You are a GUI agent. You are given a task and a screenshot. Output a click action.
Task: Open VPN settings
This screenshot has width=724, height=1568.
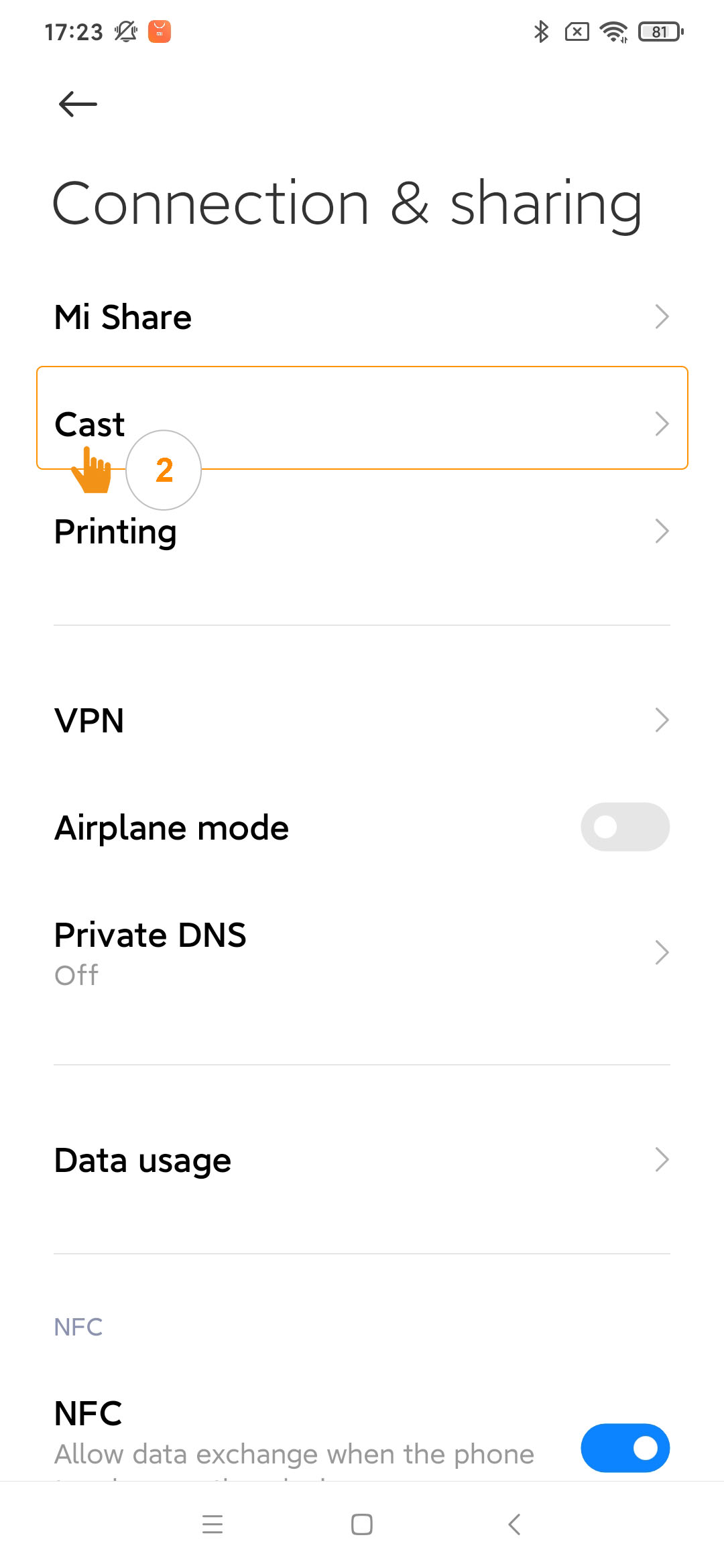click(x=362, y=720)
